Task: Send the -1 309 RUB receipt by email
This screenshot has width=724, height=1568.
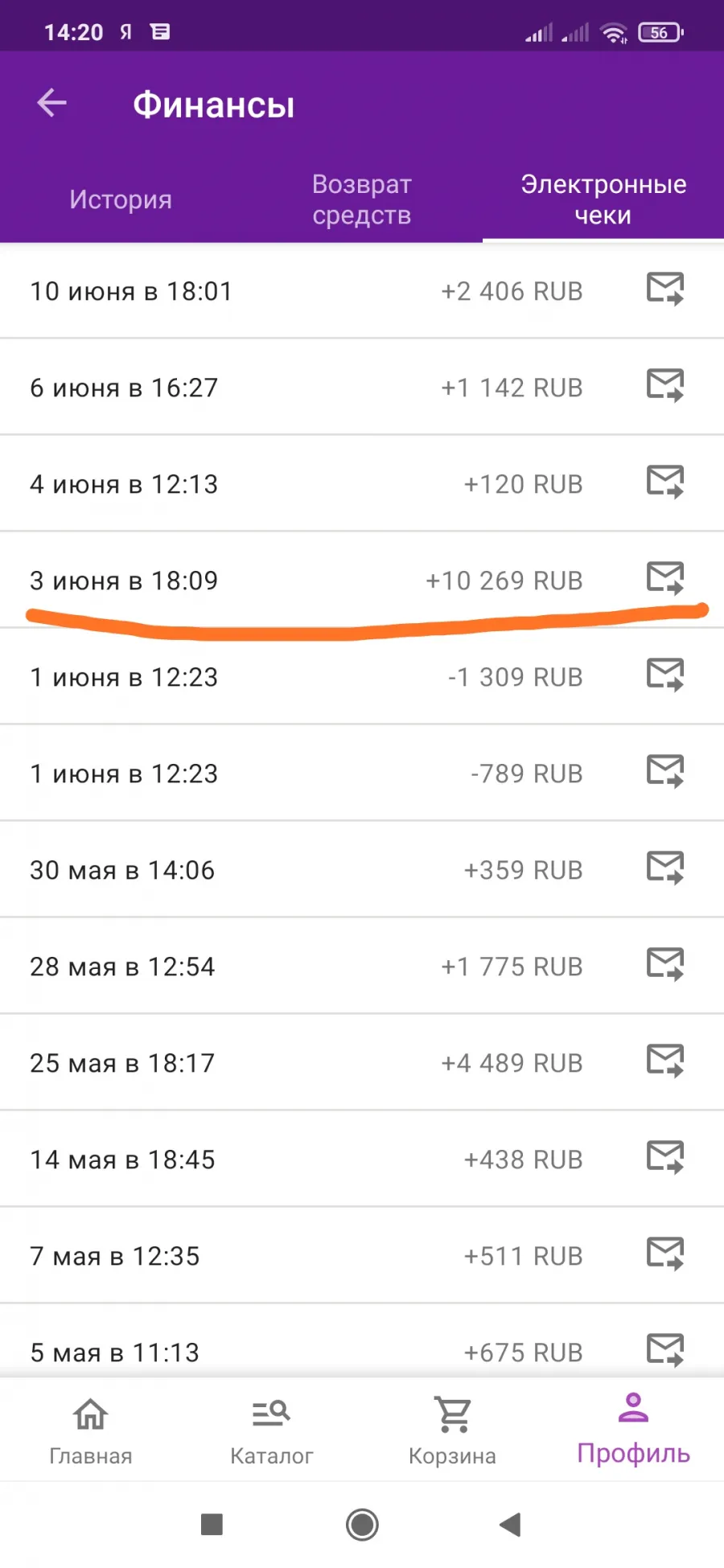Action: [x=665, y=675]
